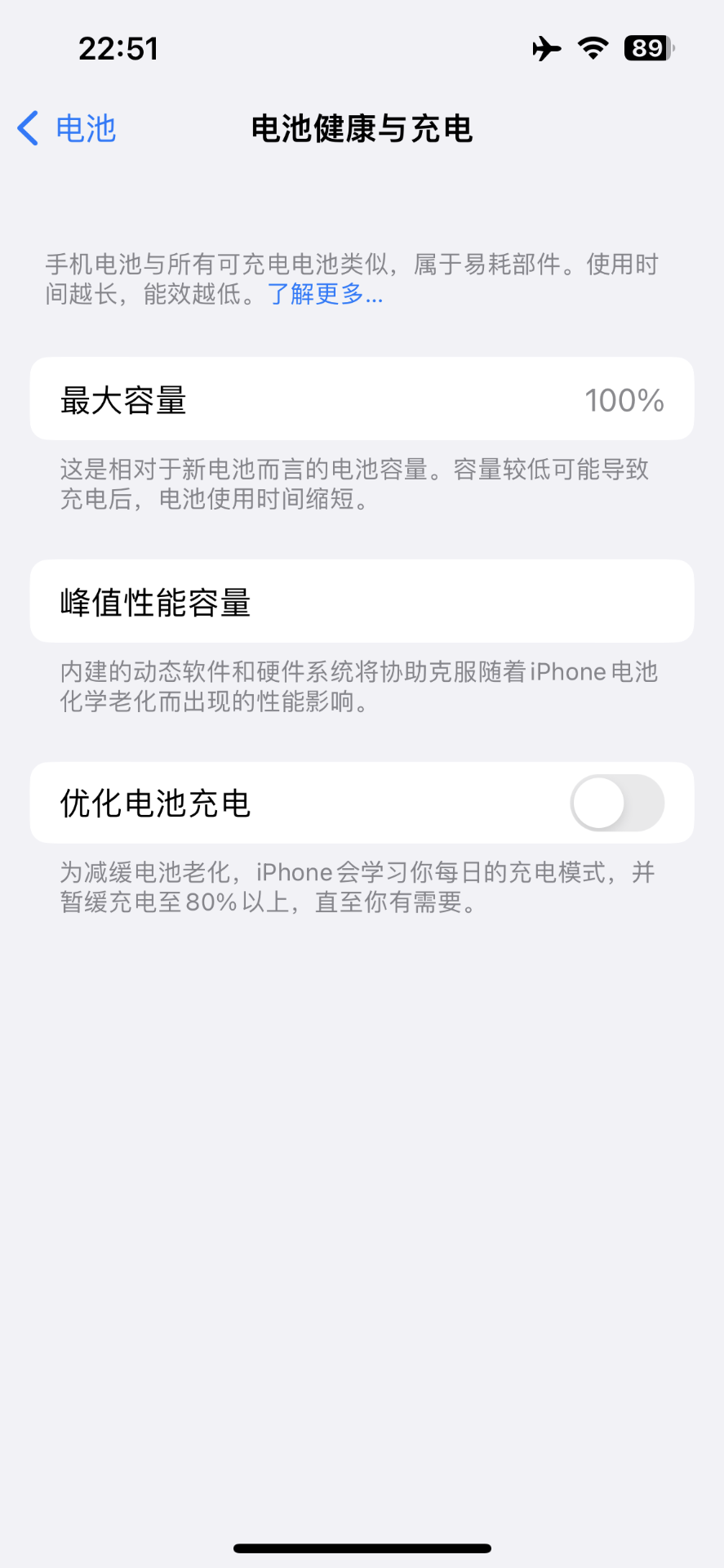Enable the 优化电池充电 switch
724x1568 pixels.
pos(616,804)
